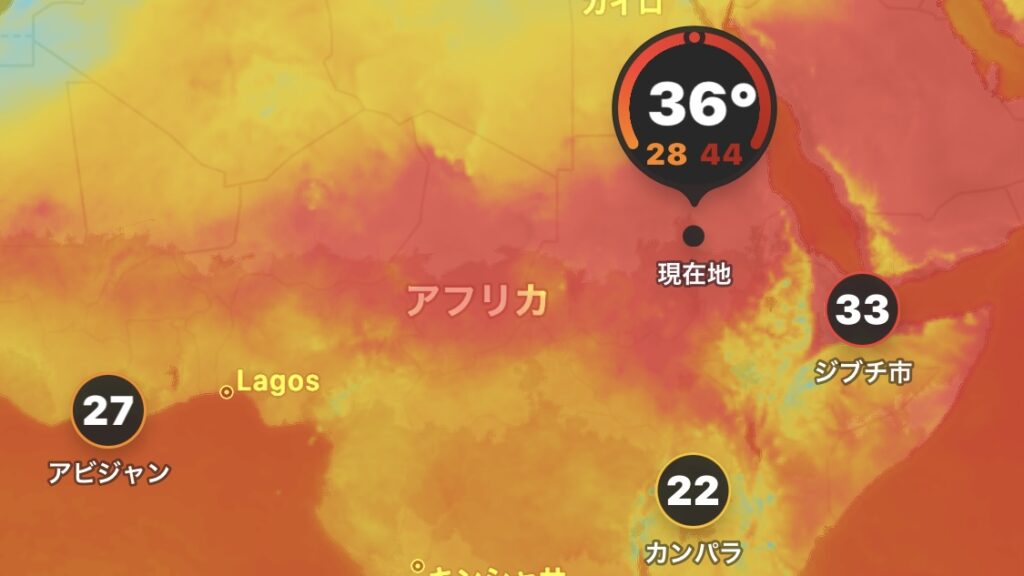Select the 33° pin for ジブチ市
Image resolution: width=1024 pixels, height=576 pixels.
(x=862, y=310)
